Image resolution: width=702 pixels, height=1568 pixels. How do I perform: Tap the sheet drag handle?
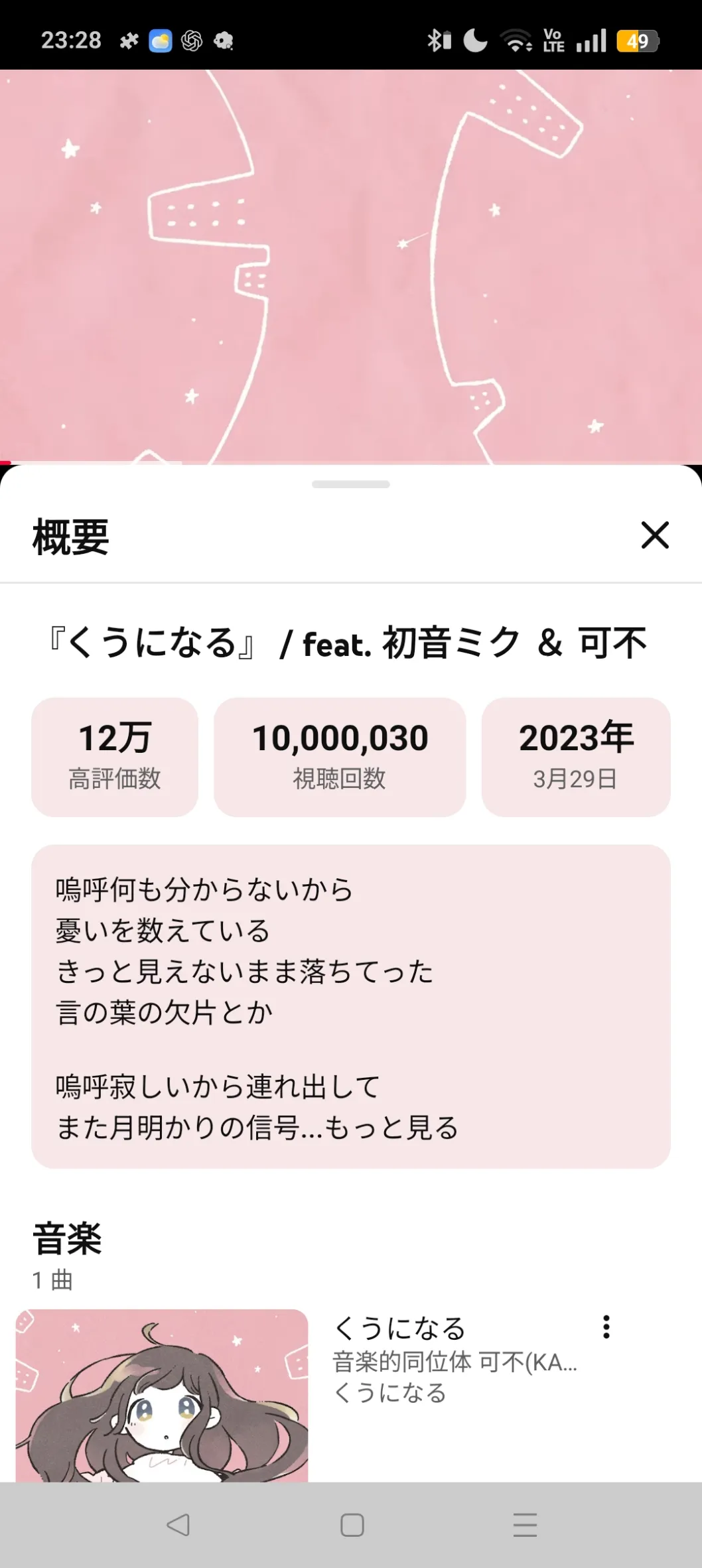point(350,484)
